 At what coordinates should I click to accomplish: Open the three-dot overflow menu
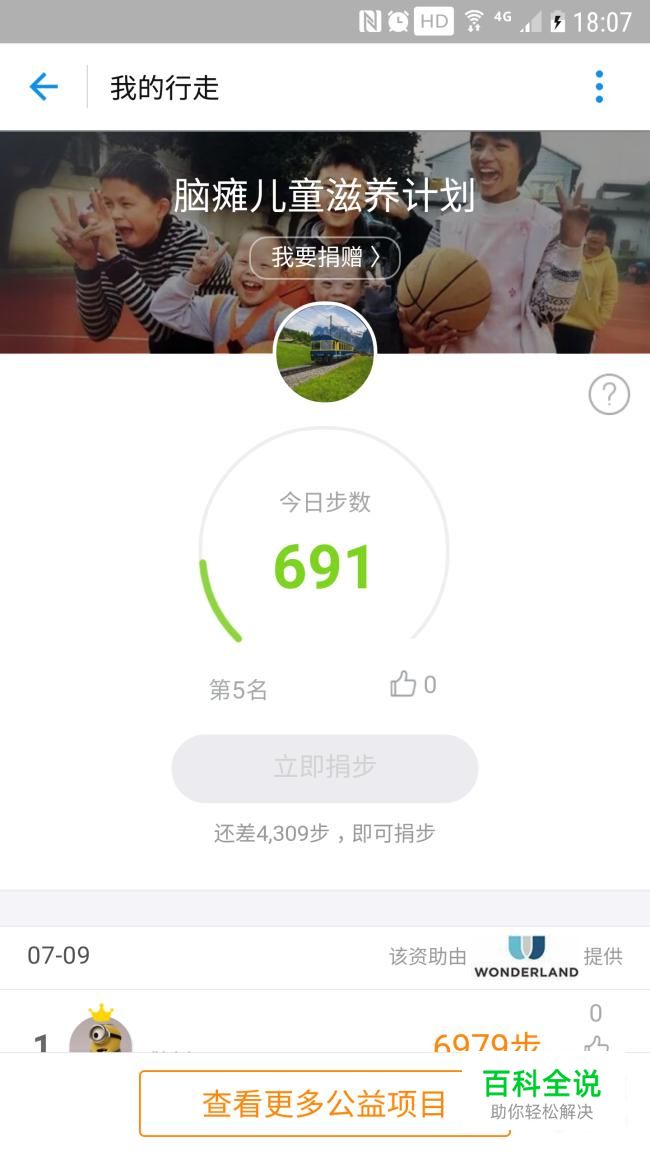599,87
